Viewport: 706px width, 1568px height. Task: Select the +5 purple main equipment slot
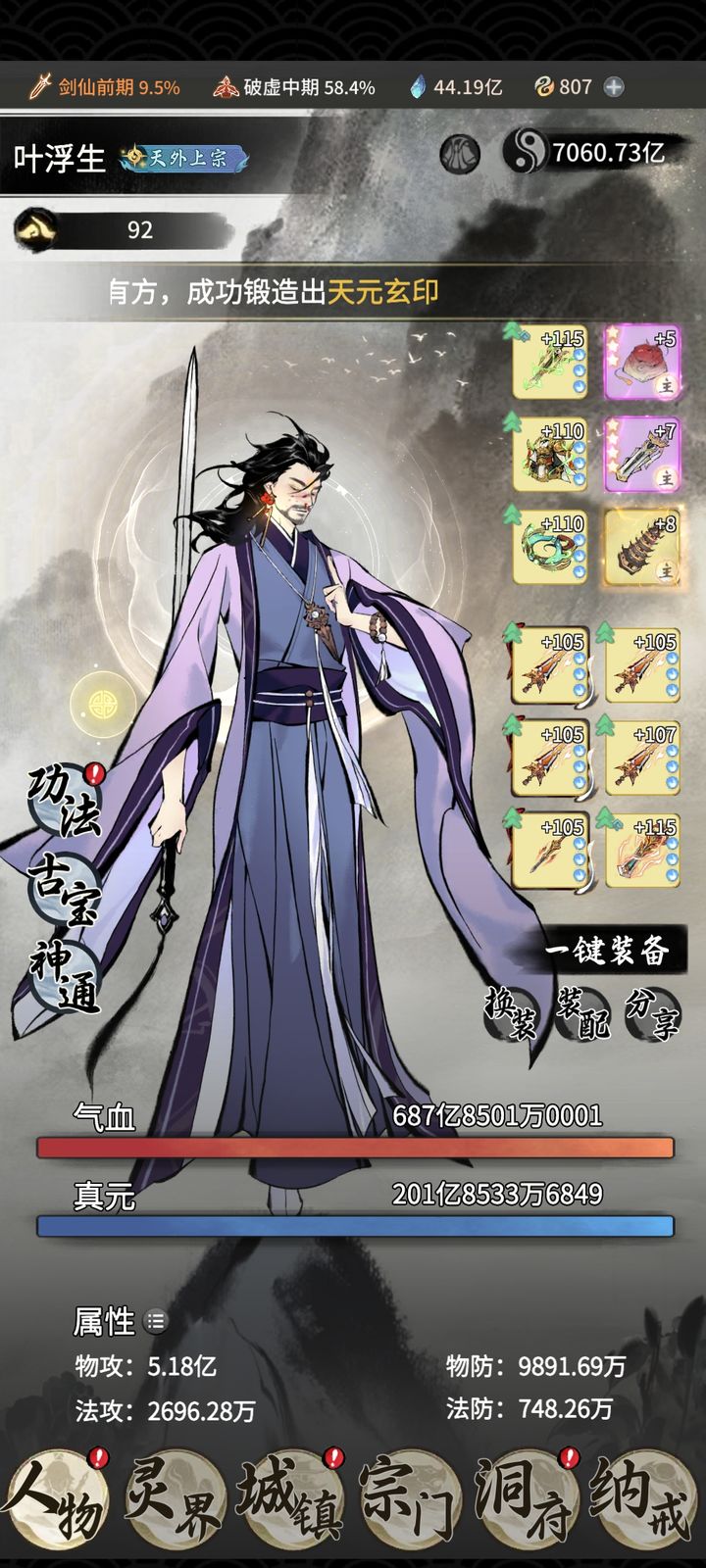tap(642, 363)
